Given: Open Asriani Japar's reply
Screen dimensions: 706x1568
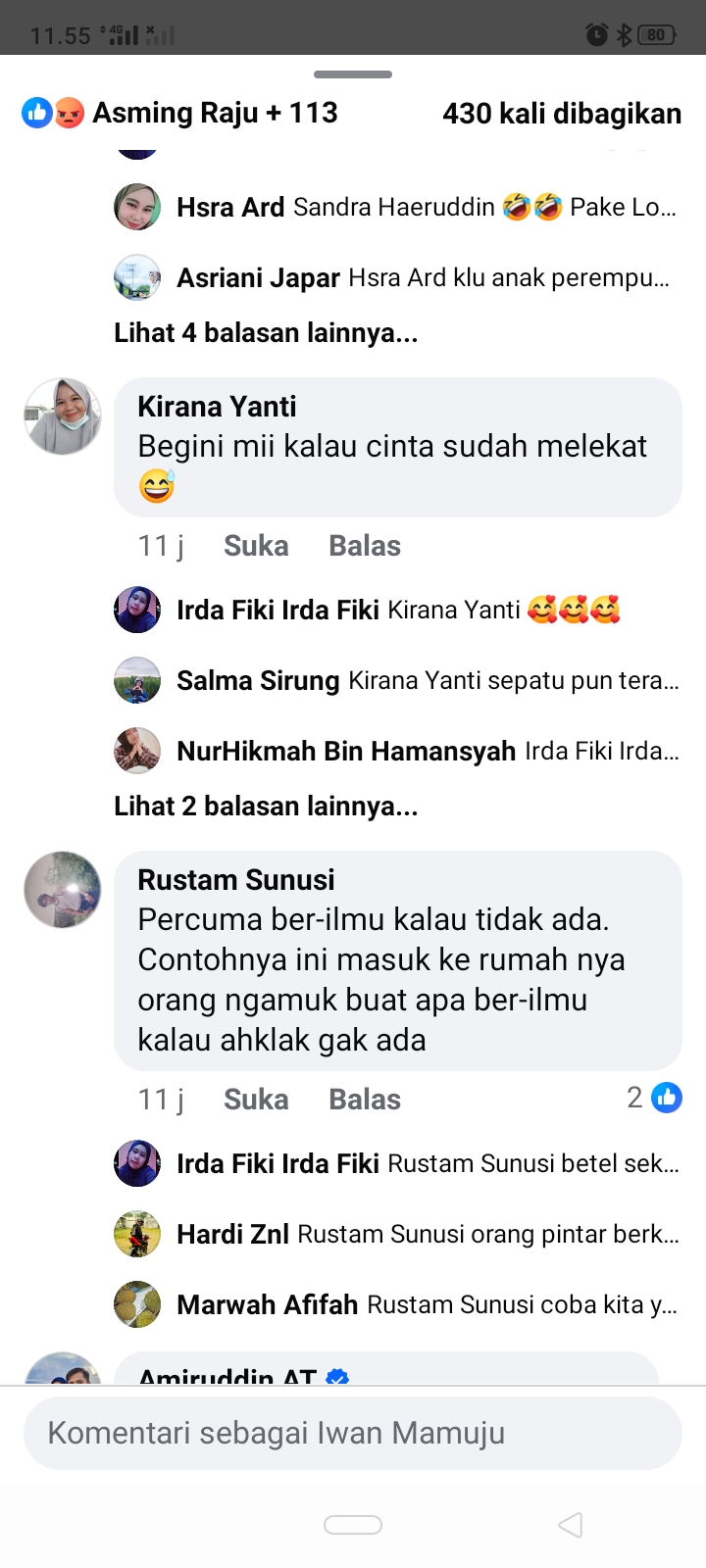Looking at the screenshot, I should click(423, 278).
